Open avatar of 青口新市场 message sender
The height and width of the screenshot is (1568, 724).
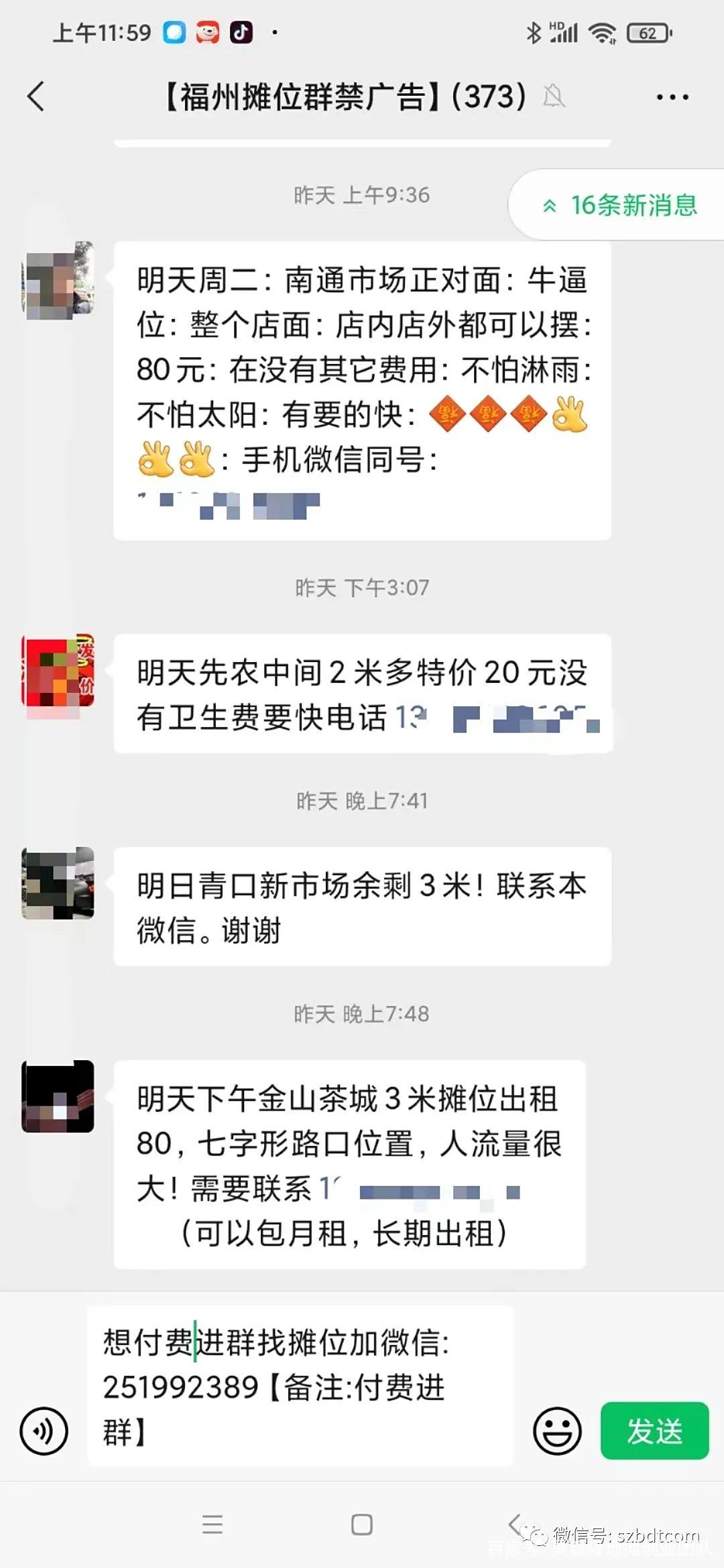click(58, 883)
